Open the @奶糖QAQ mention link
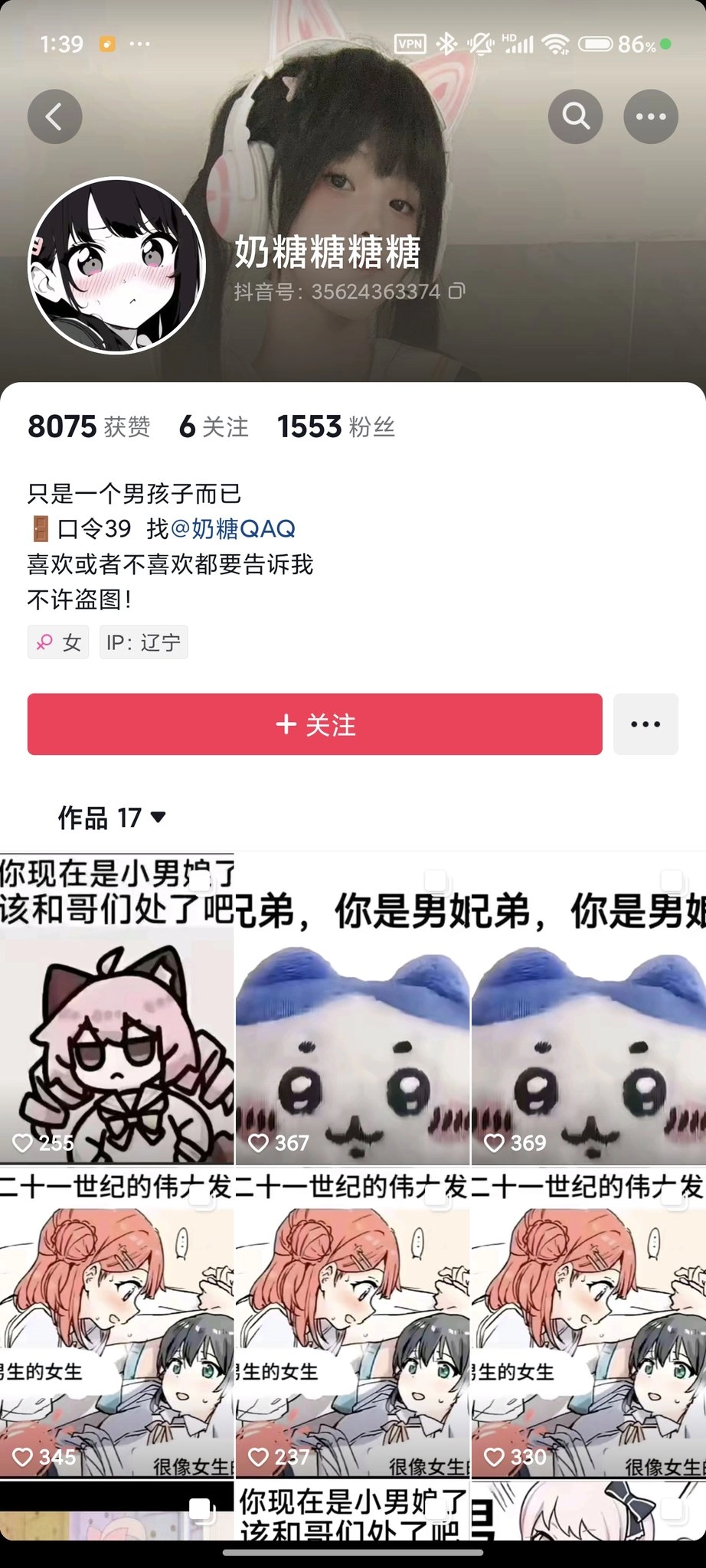 233,528
